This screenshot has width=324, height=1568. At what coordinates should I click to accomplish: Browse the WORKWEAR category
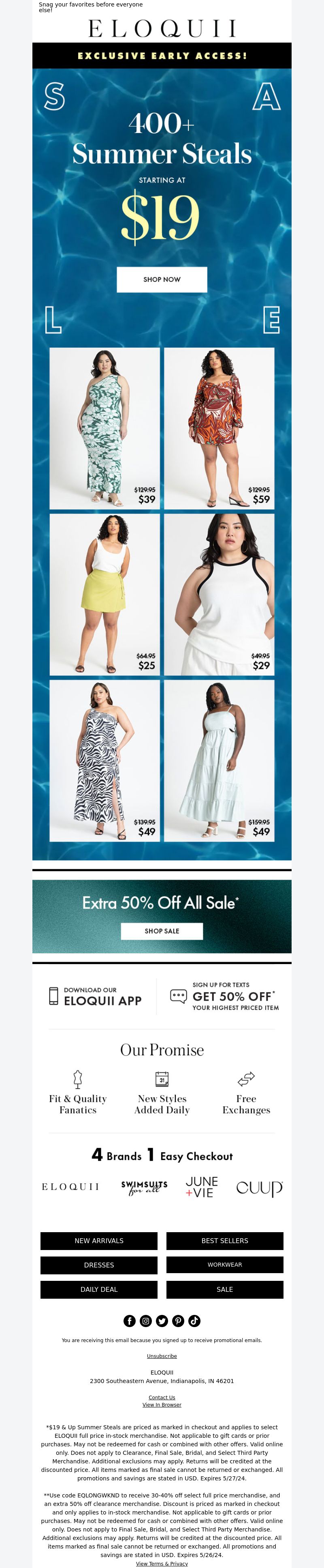pyautogui.click(x=224, y=1265)
